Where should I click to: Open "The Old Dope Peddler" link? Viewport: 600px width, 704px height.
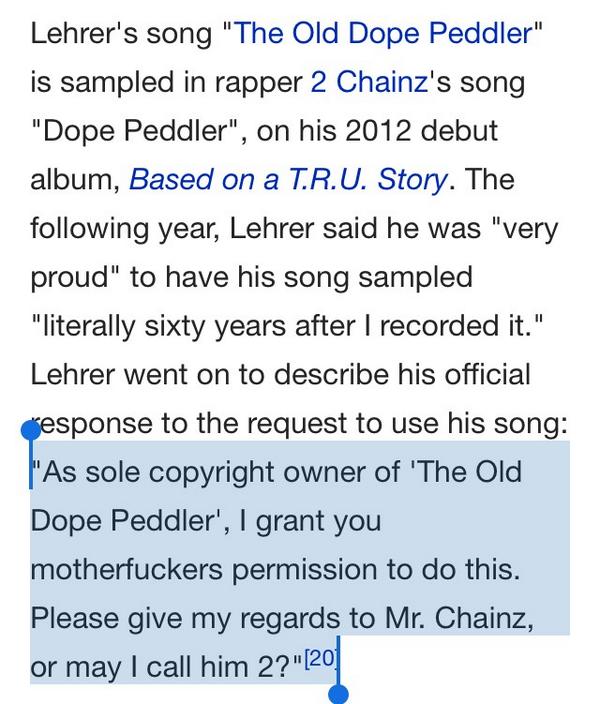pyautogui.click(x=383, y=33)
